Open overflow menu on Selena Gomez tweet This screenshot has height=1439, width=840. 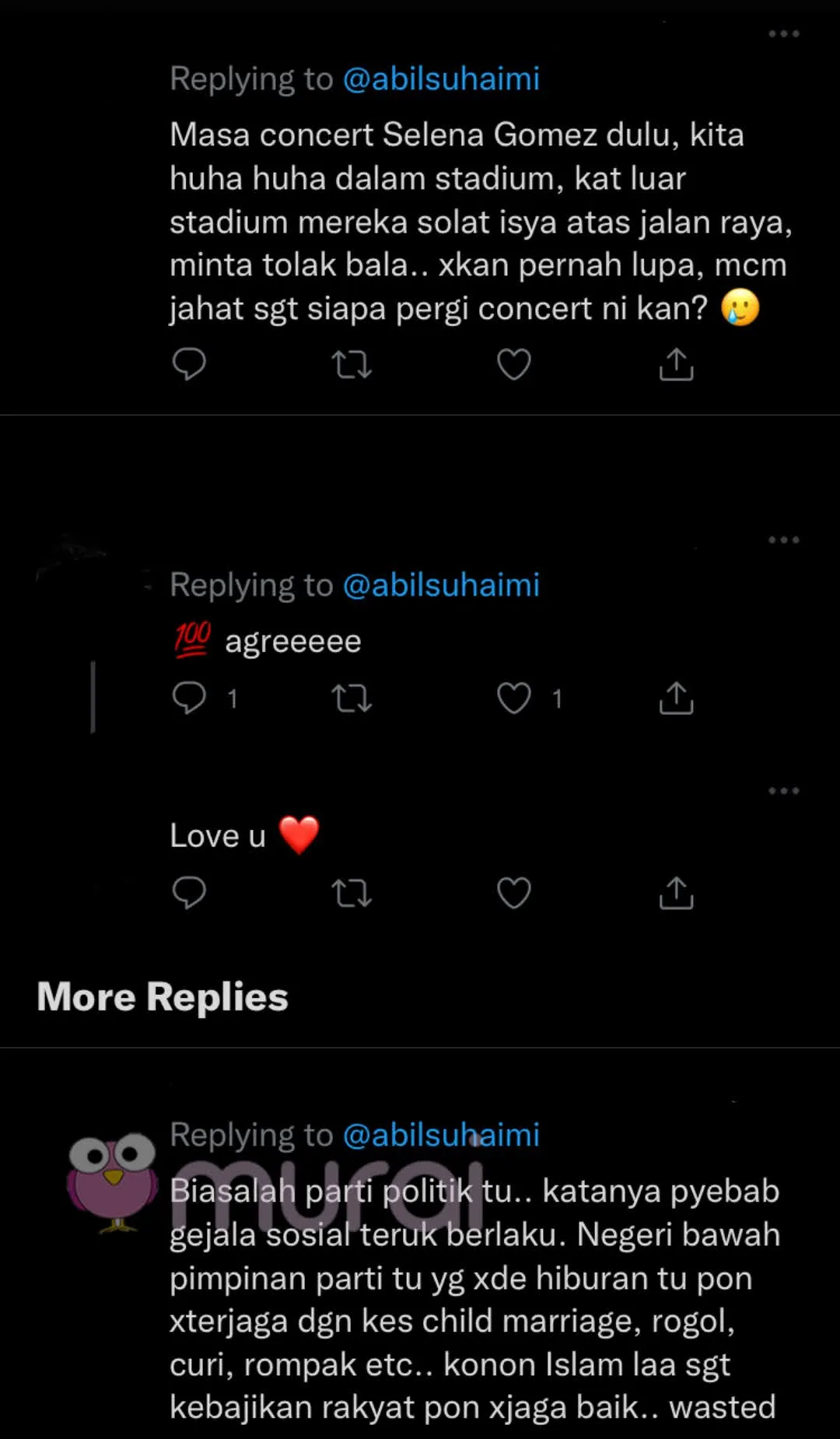[783, 34]
